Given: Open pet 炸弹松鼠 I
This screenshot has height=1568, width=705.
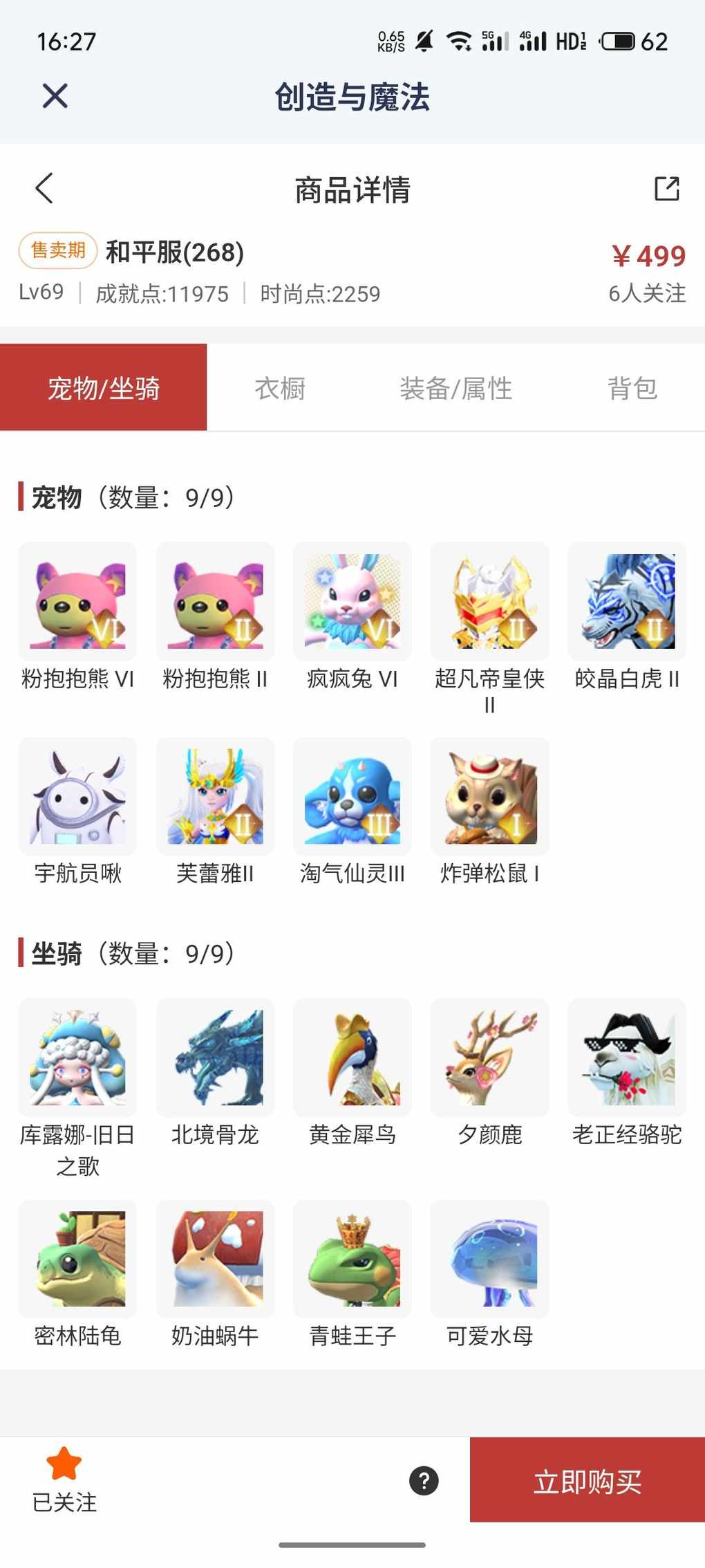Looking at the screenshot, I should pos(489,797).
